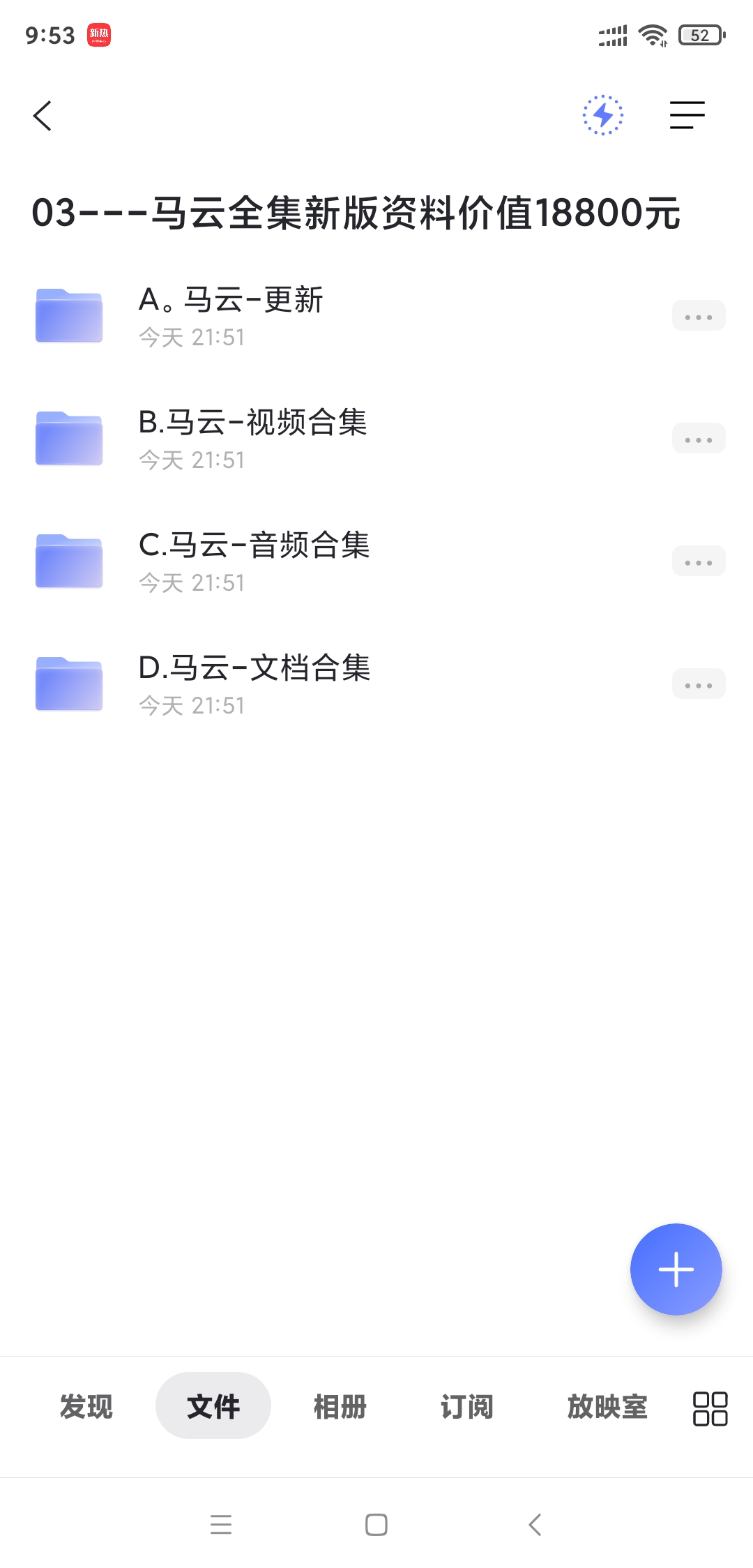This screenshot has height=1568, width=753.
Task: Show more options for D.马云-文档合集
Action: pos(698,685)
